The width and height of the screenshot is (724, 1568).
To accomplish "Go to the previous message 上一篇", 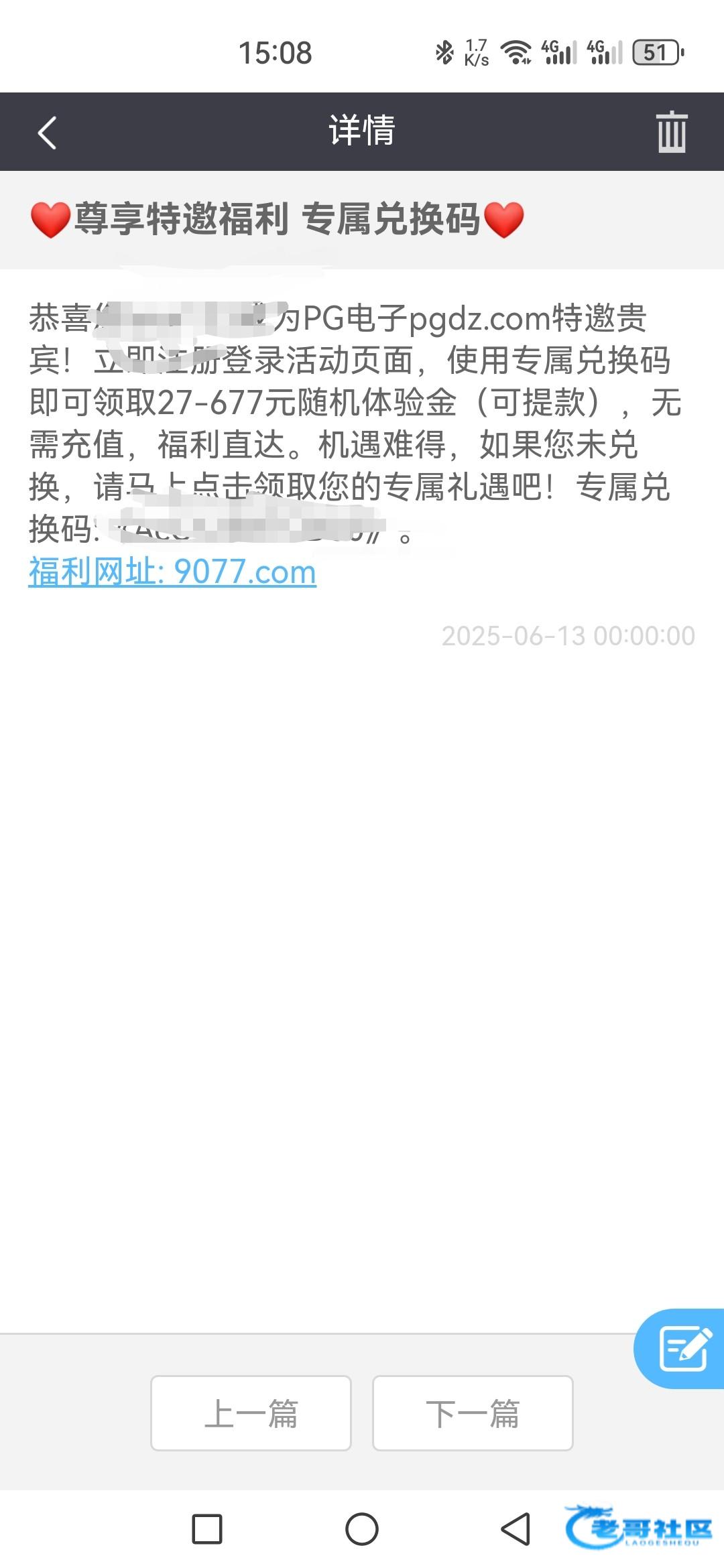I will click(251, 1413).
